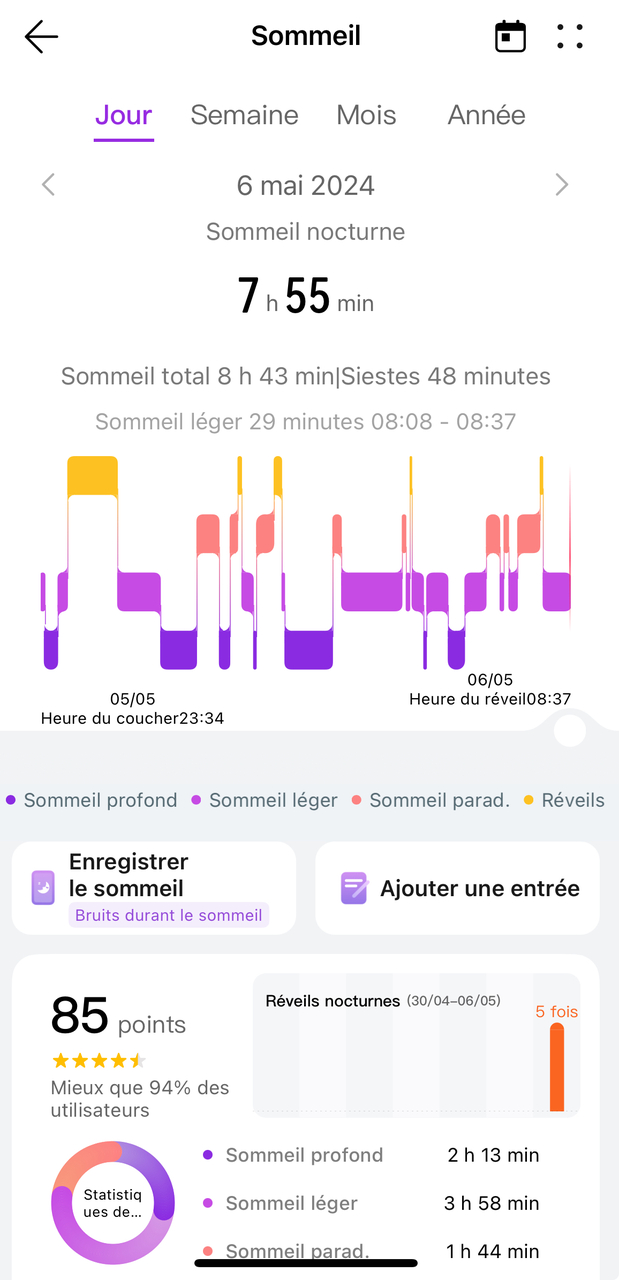Screen dimensions: 619x1280
Task: Open the calendar date picker
Action: coord(510,37)
